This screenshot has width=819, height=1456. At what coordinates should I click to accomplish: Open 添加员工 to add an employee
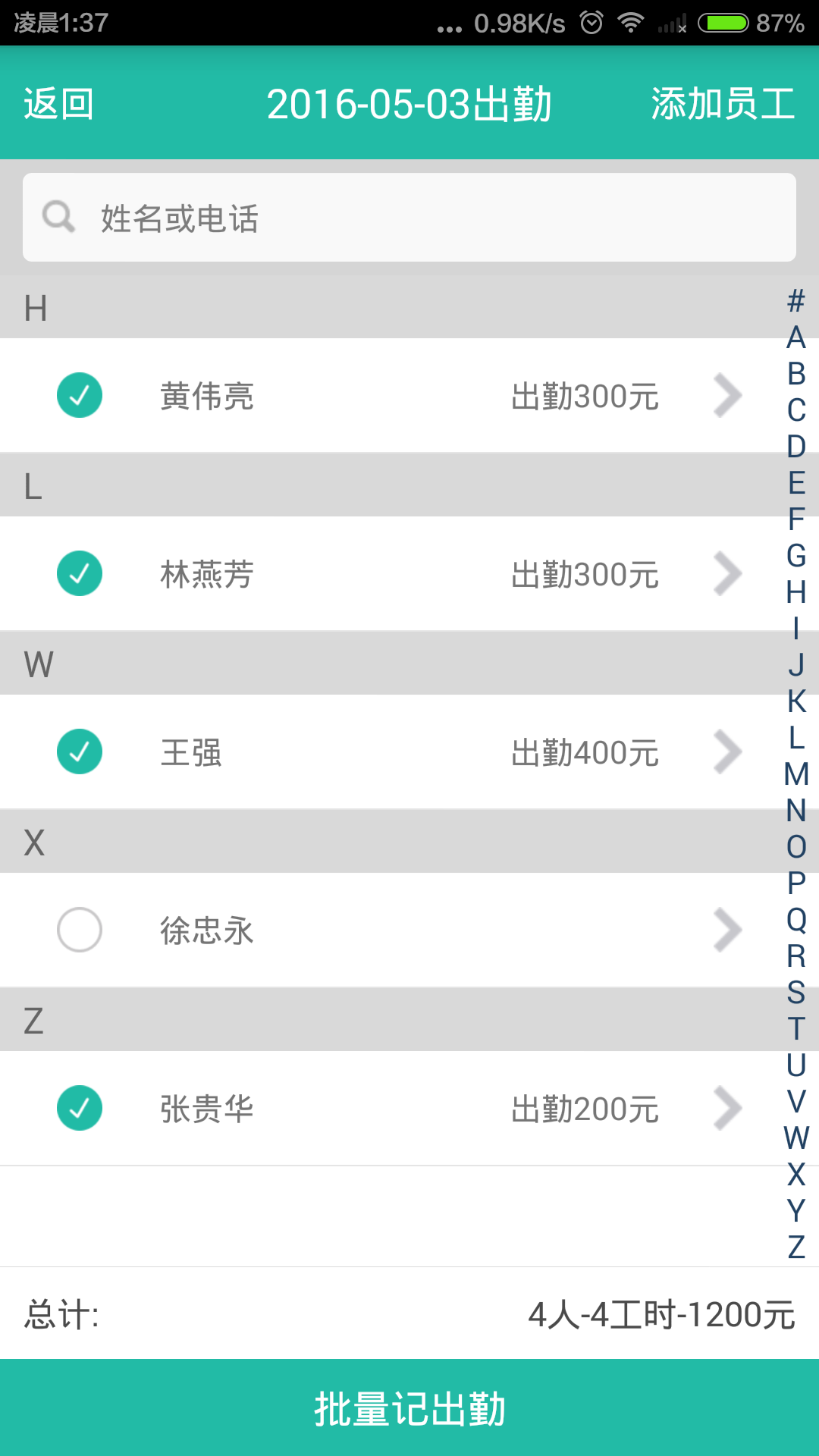723,104
